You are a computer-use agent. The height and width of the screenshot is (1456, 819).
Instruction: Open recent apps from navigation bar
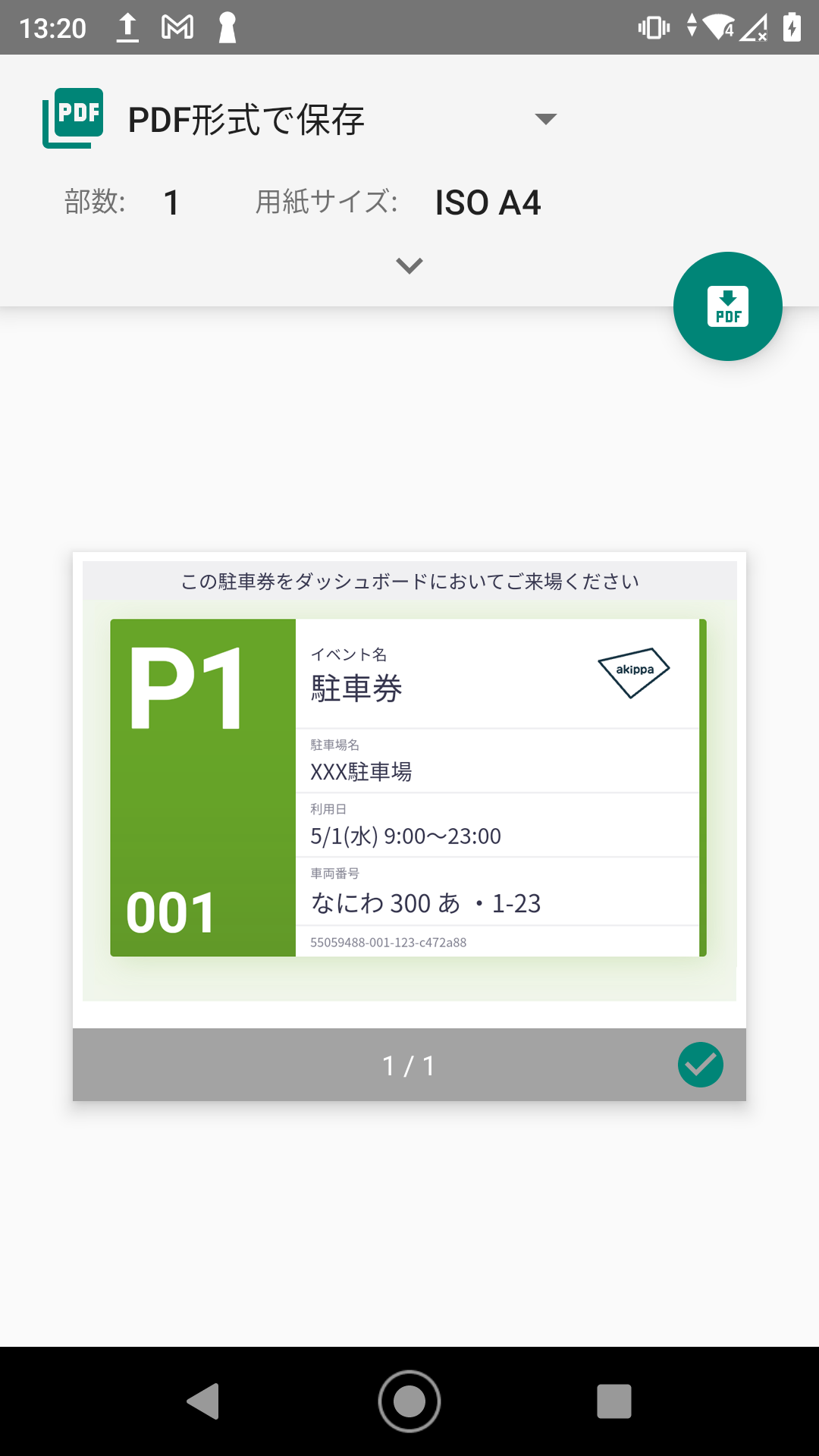613,1401
